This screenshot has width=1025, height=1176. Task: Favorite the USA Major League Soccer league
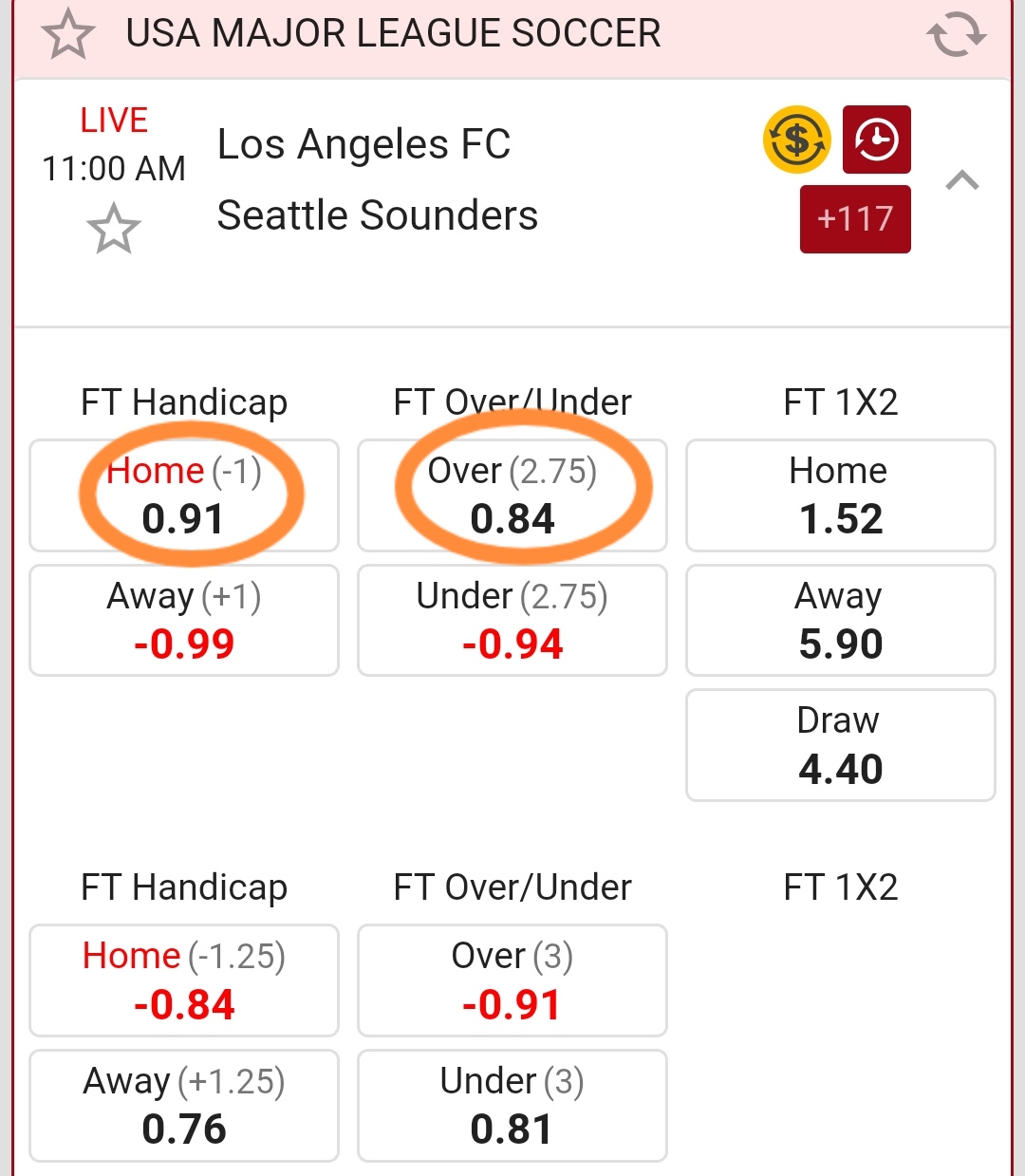coord(68,34)
